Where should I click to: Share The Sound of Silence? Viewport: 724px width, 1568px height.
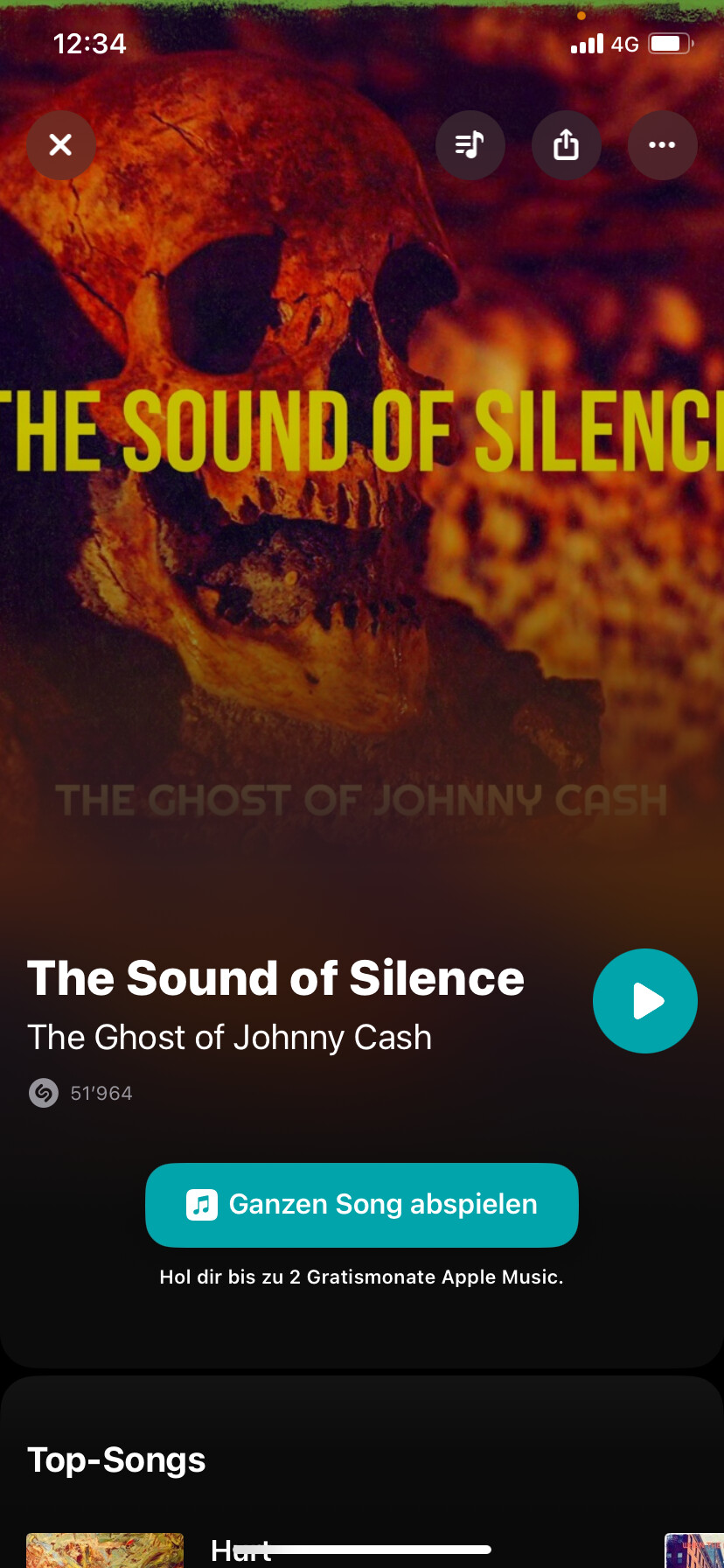(567, 145)
